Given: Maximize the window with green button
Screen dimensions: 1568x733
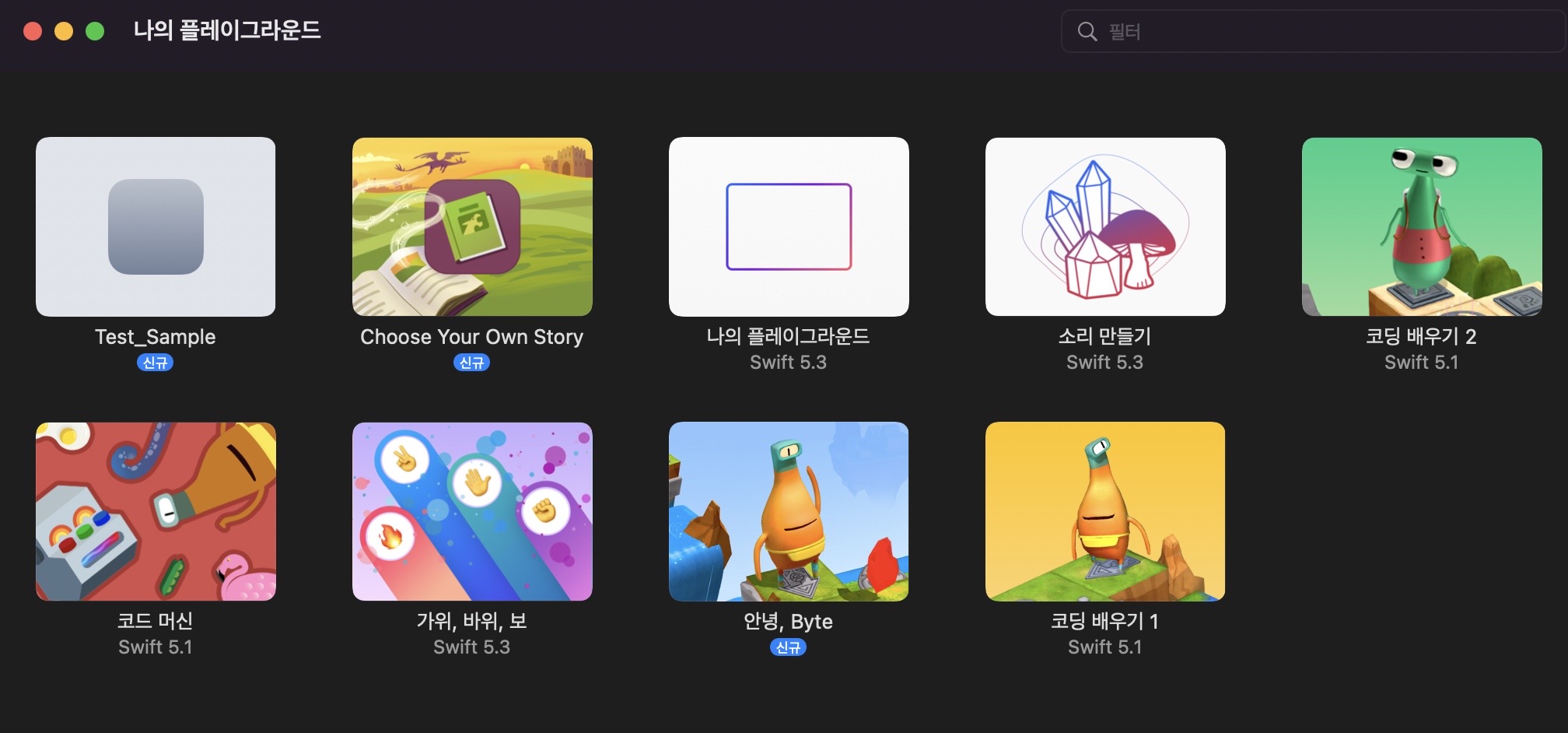Looking at the screenshot, I should (x=95, y=31).
